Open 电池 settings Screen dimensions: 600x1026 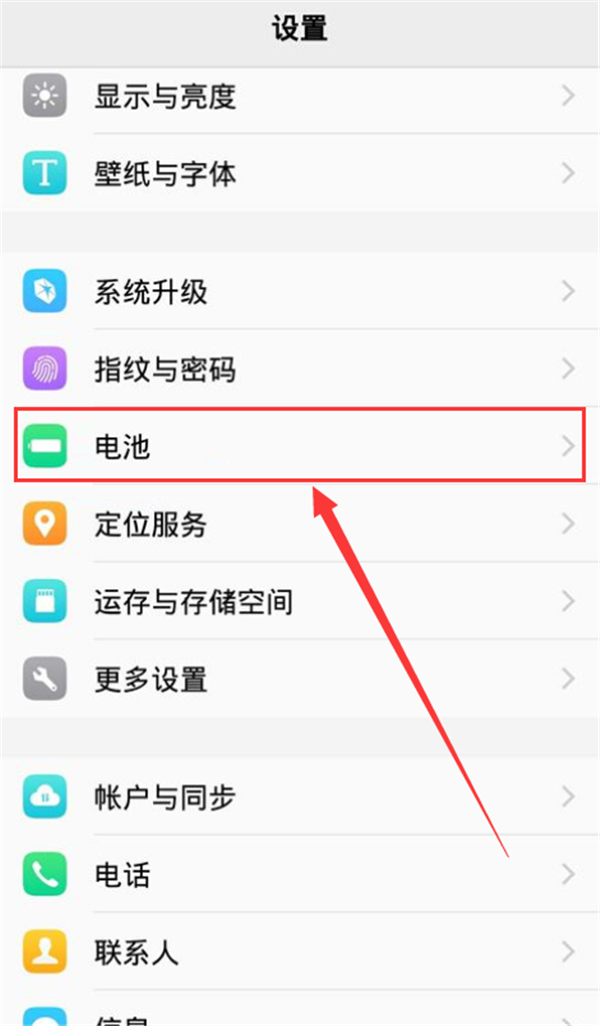(300, 446)
